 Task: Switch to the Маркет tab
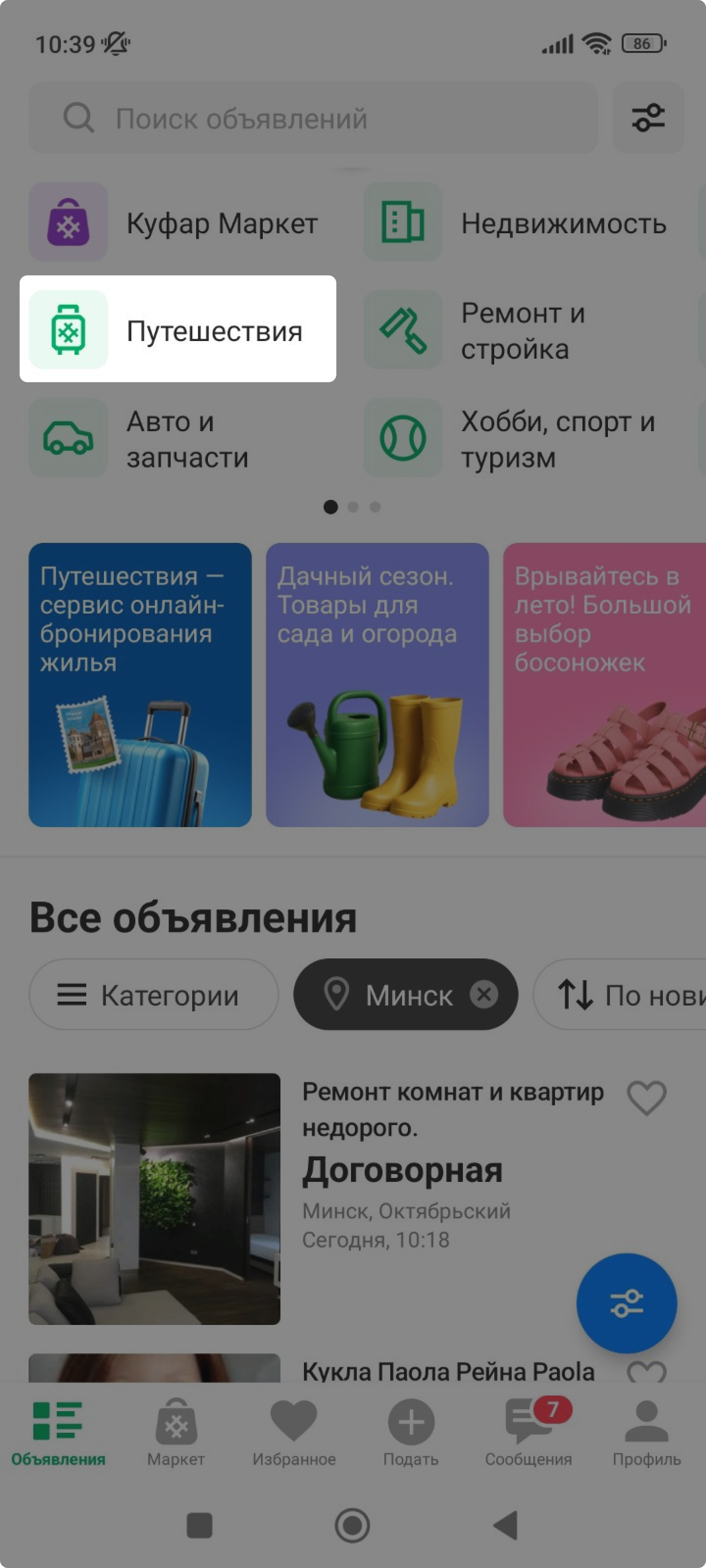(x=176, y=1433)
